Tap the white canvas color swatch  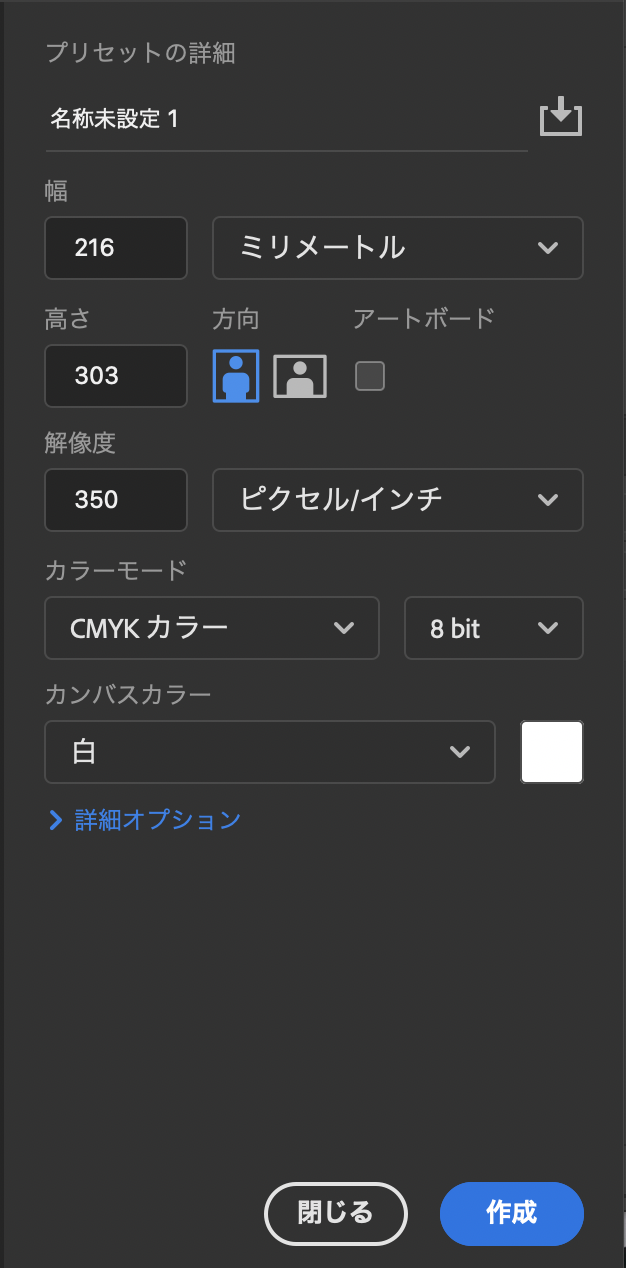[552, 752]
